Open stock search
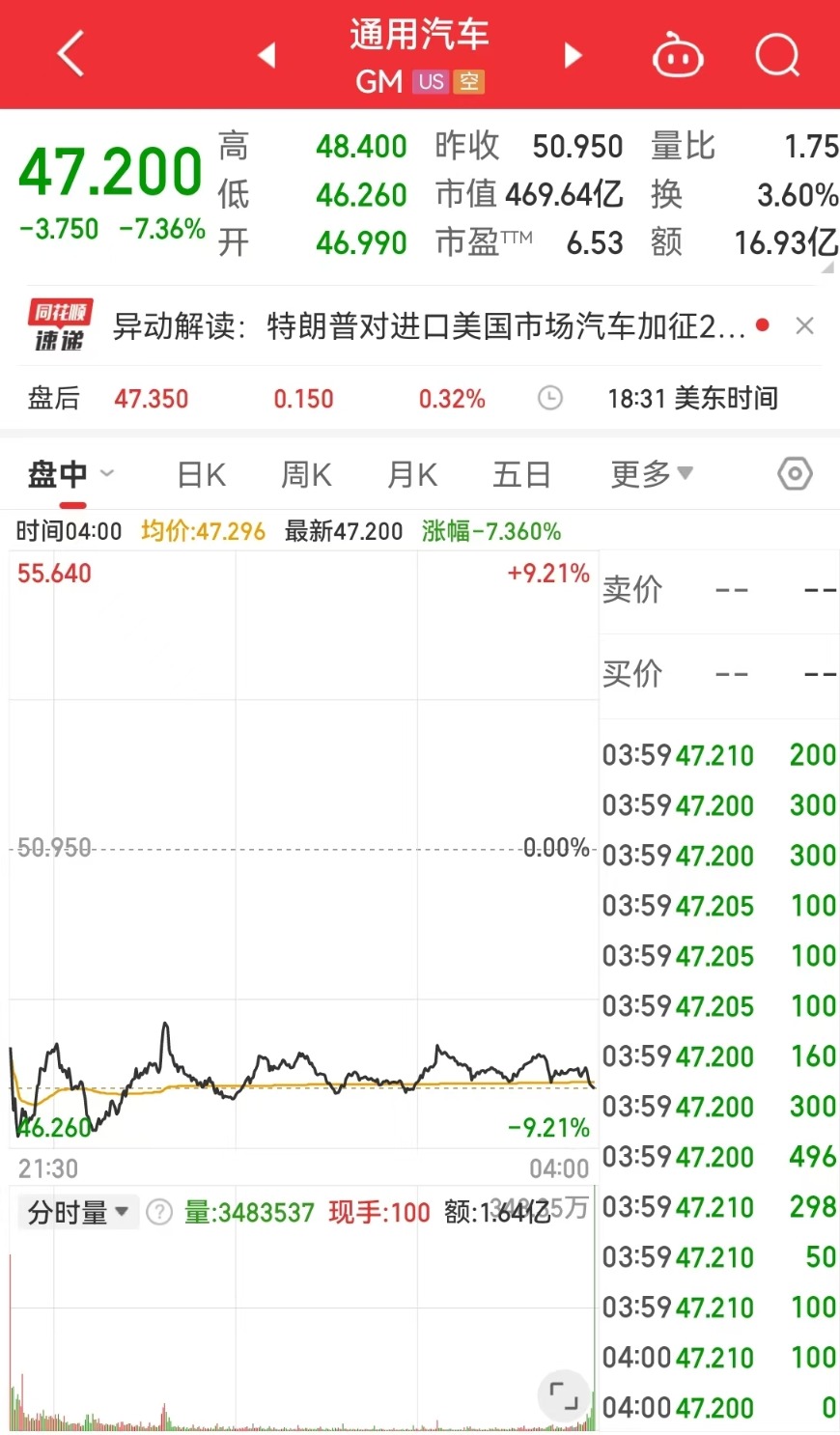The height and width of the screenshot is (1435, 840). click(777, 55)
